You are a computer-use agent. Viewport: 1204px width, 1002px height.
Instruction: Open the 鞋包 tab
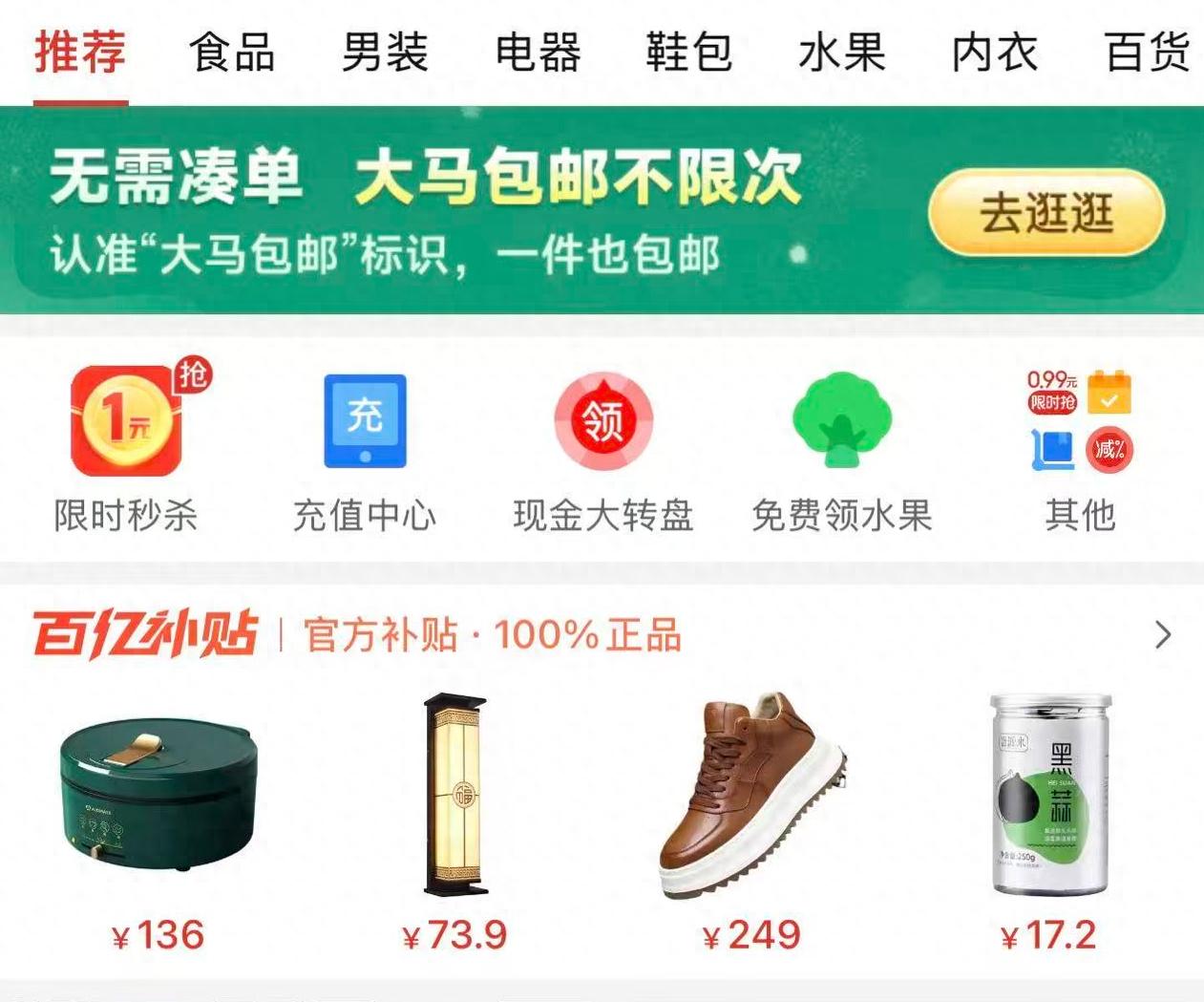click(689, 53)
